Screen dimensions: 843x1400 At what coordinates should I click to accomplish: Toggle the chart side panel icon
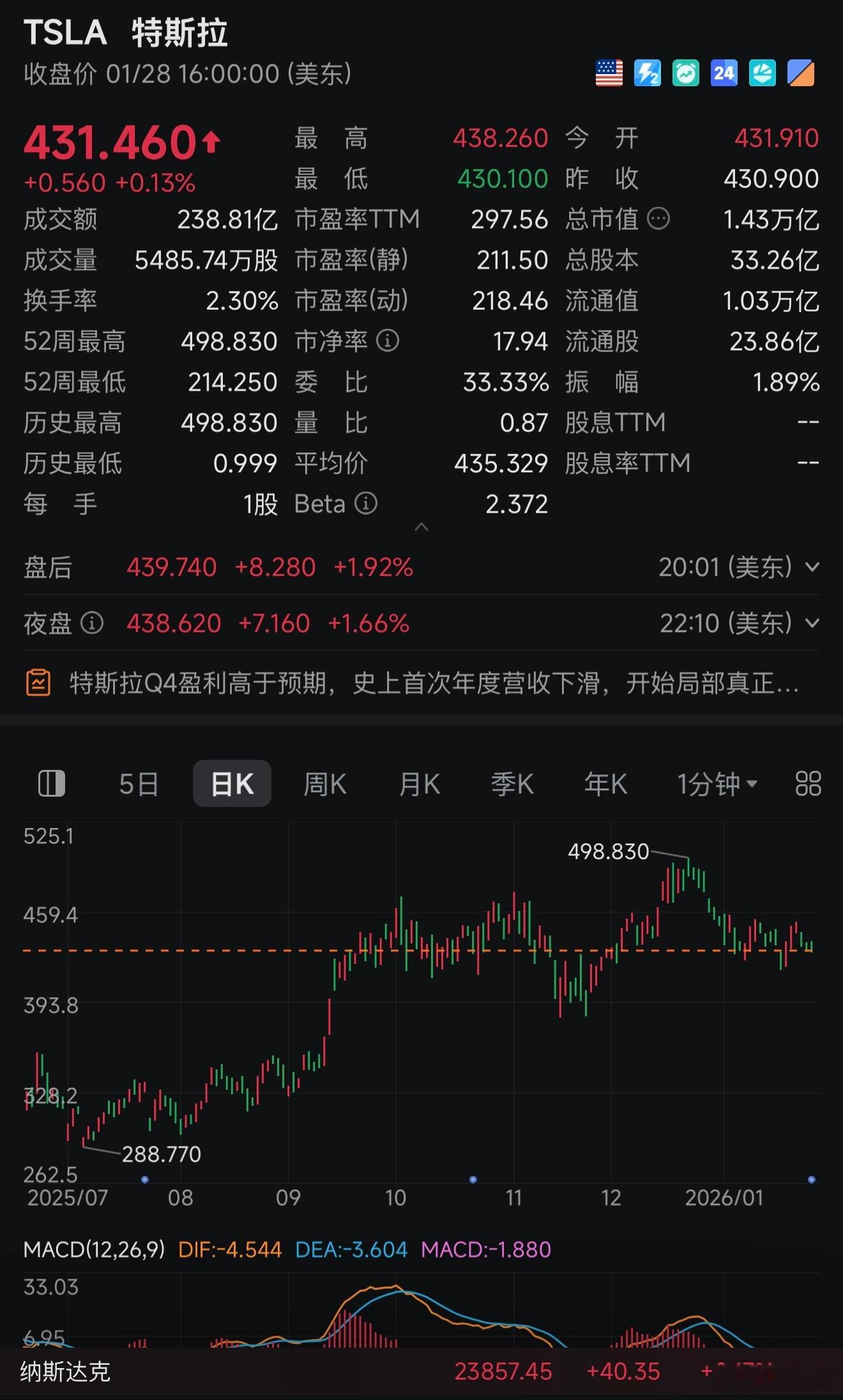coord(52,783)
